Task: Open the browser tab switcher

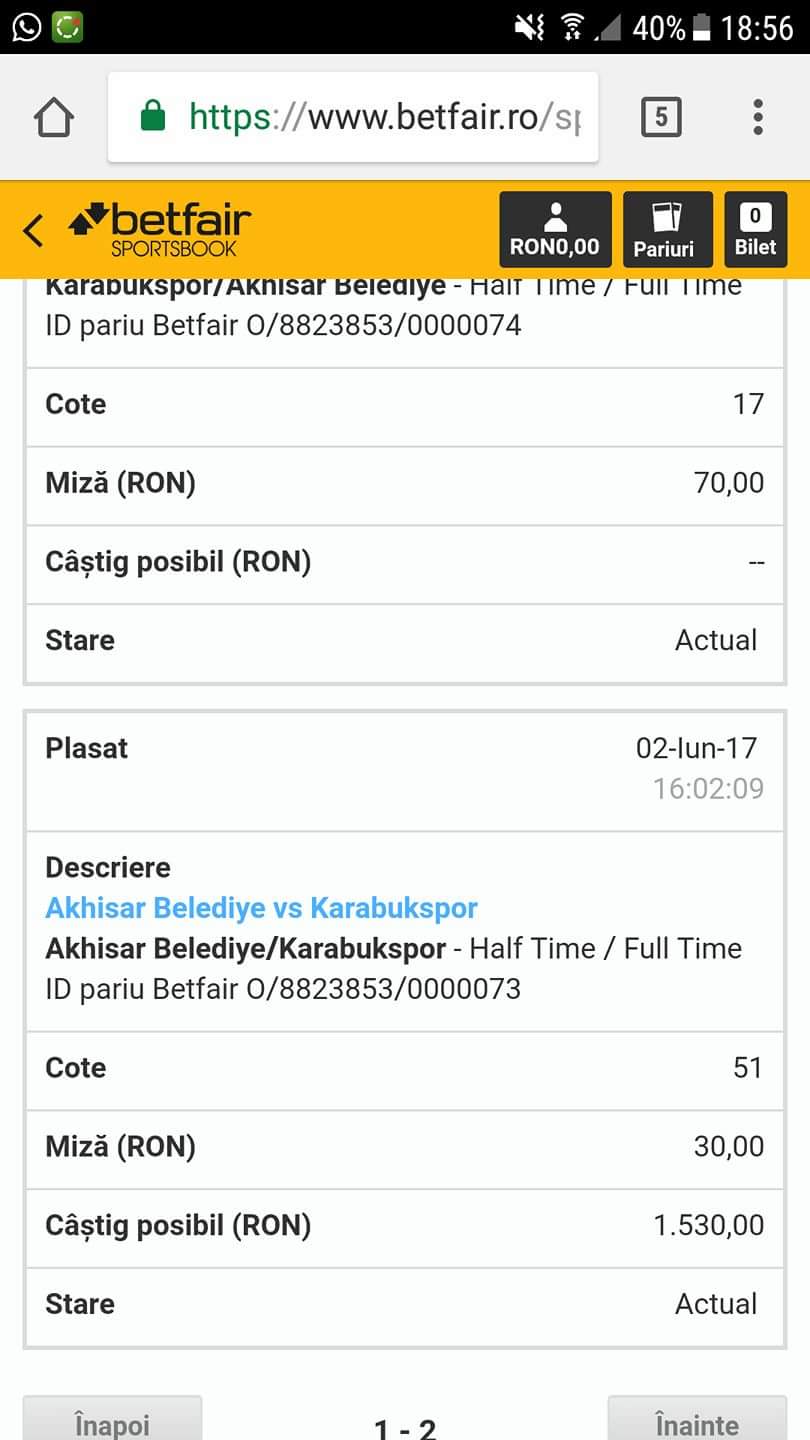Action: [x=660, y=118]
